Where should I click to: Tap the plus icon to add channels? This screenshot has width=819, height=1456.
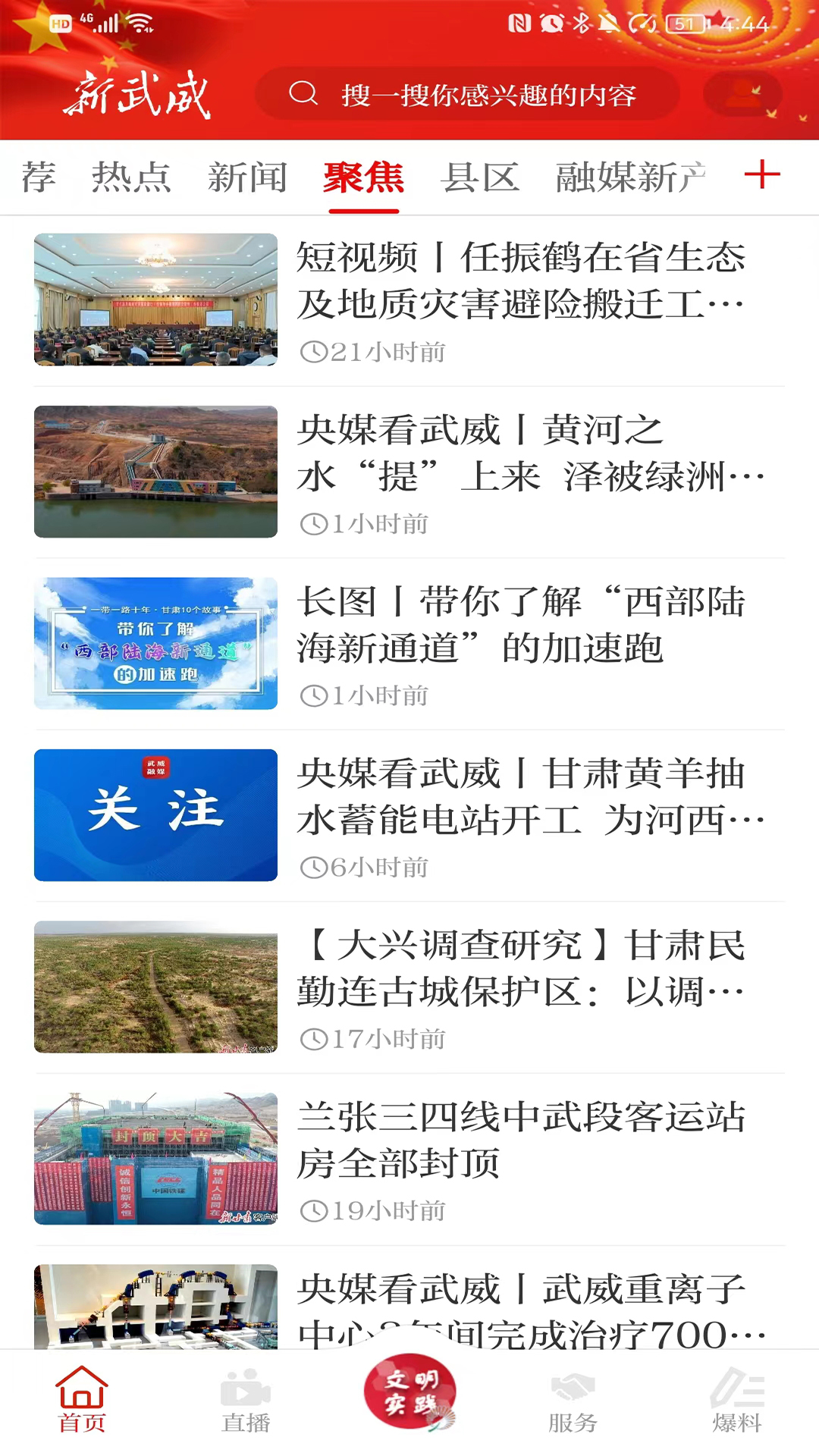tap(763, 176)
